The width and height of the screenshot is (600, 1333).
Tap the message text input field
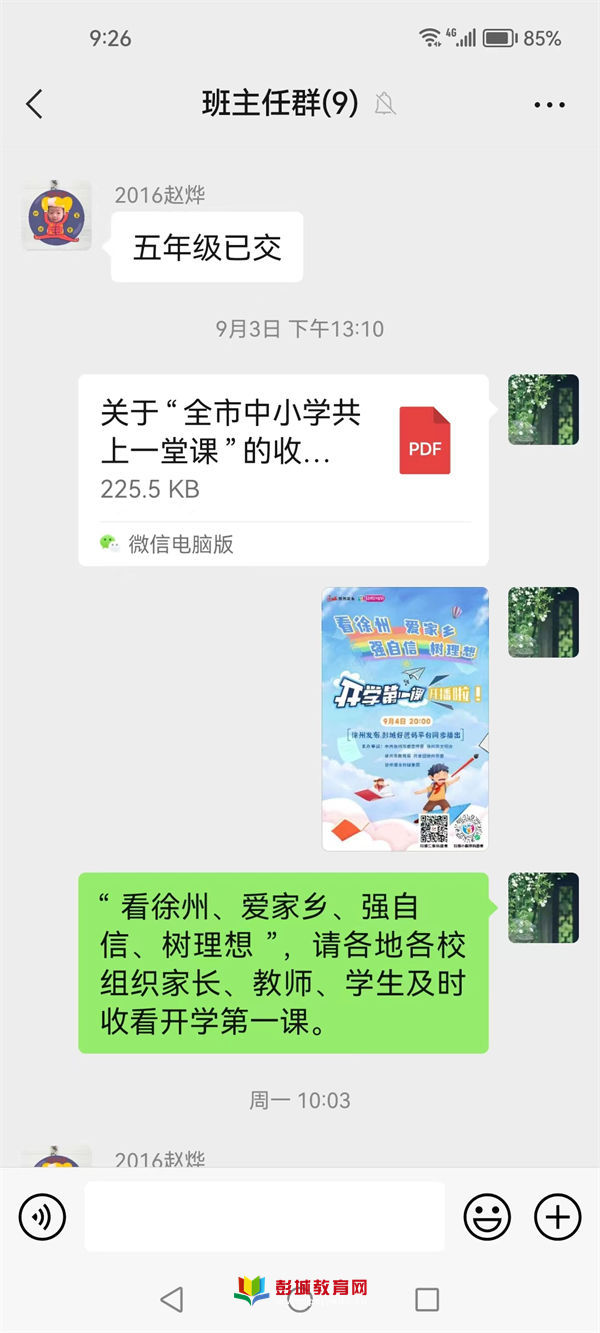click(x=264, y=1217)
